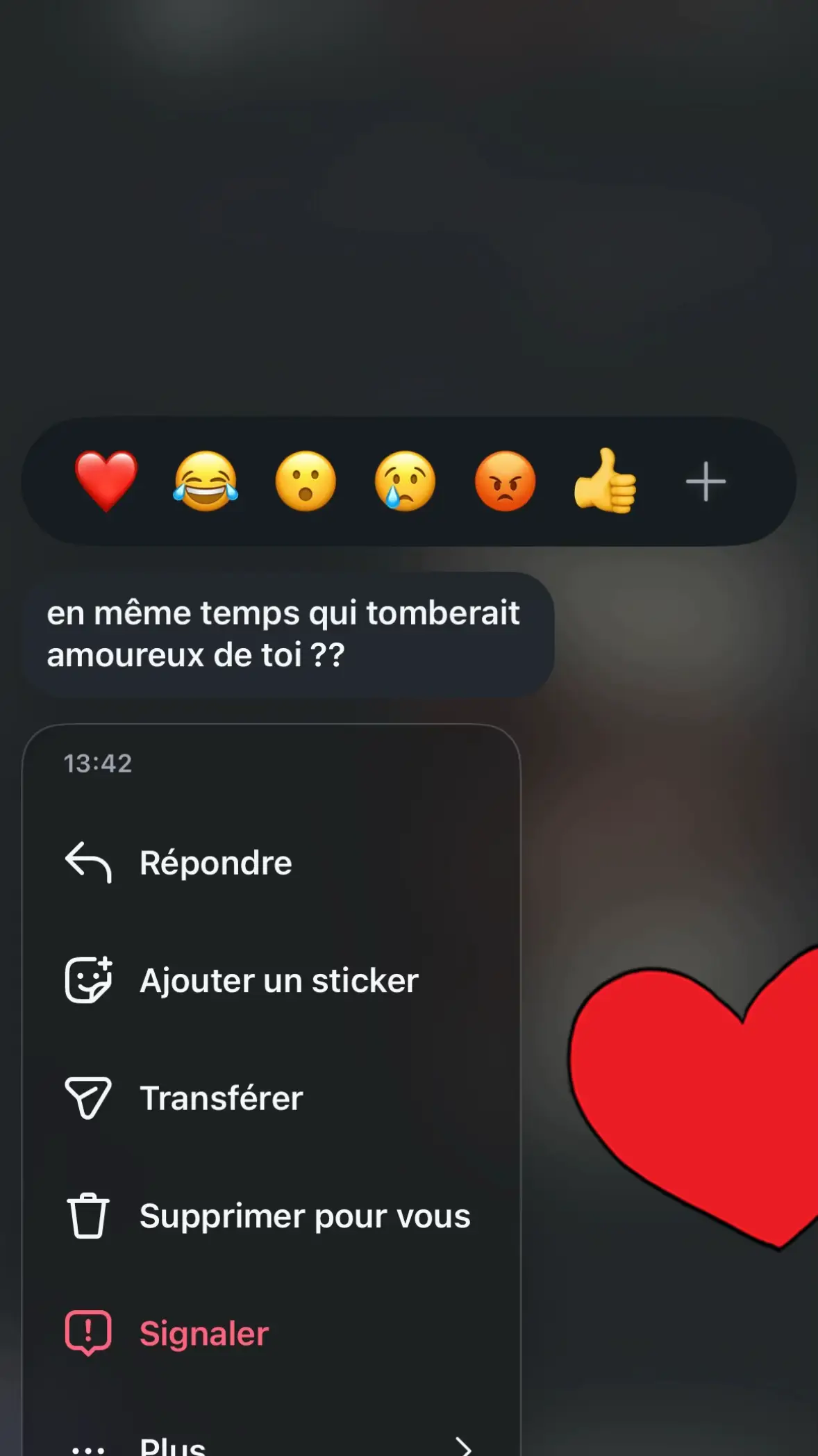React with the laughing tears emoji
This screenshot has width=818, height=1456.
point(206,481)
